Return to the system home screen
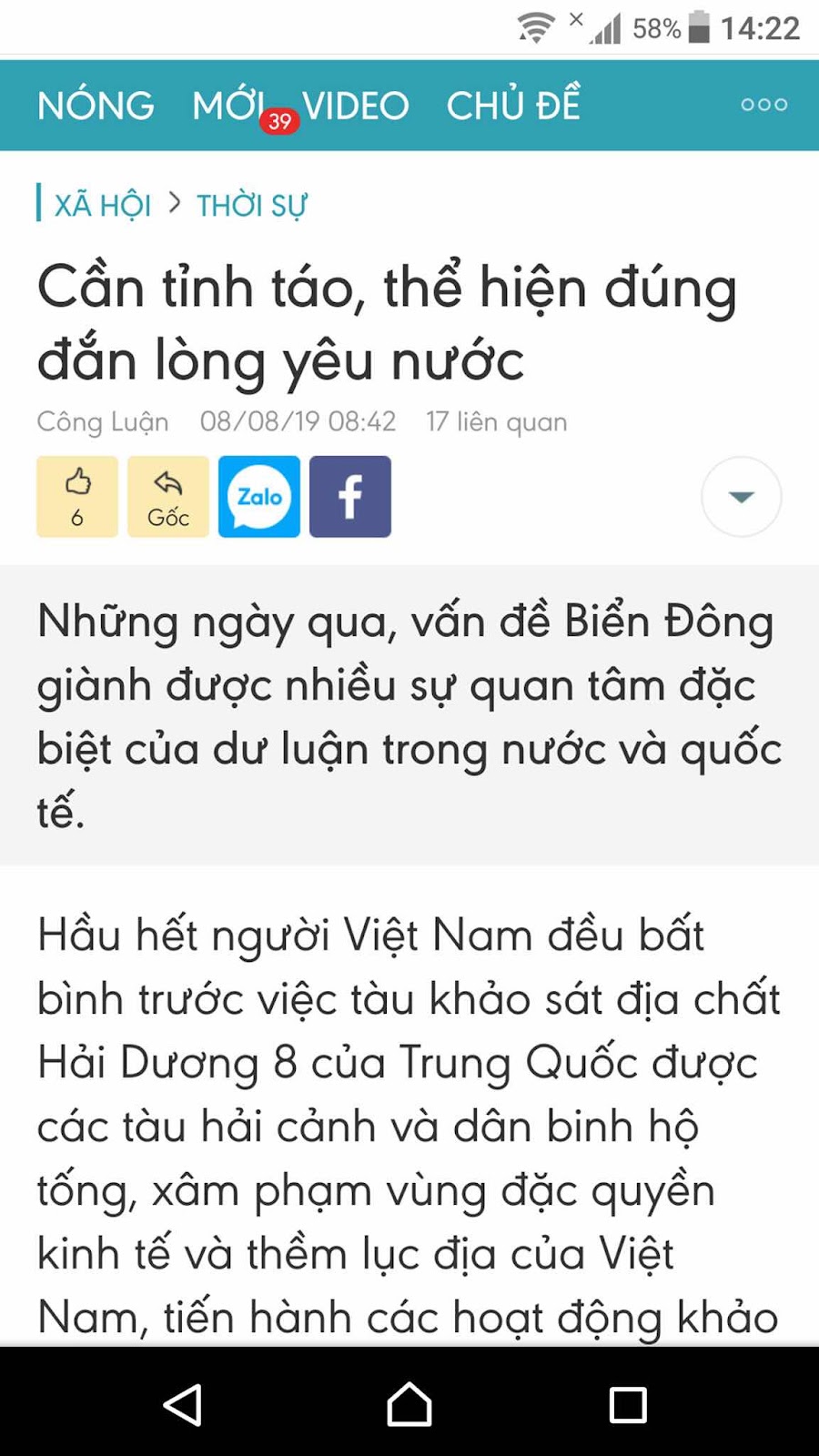This screenshot has height=1456, width=819. pos(409,1404)
